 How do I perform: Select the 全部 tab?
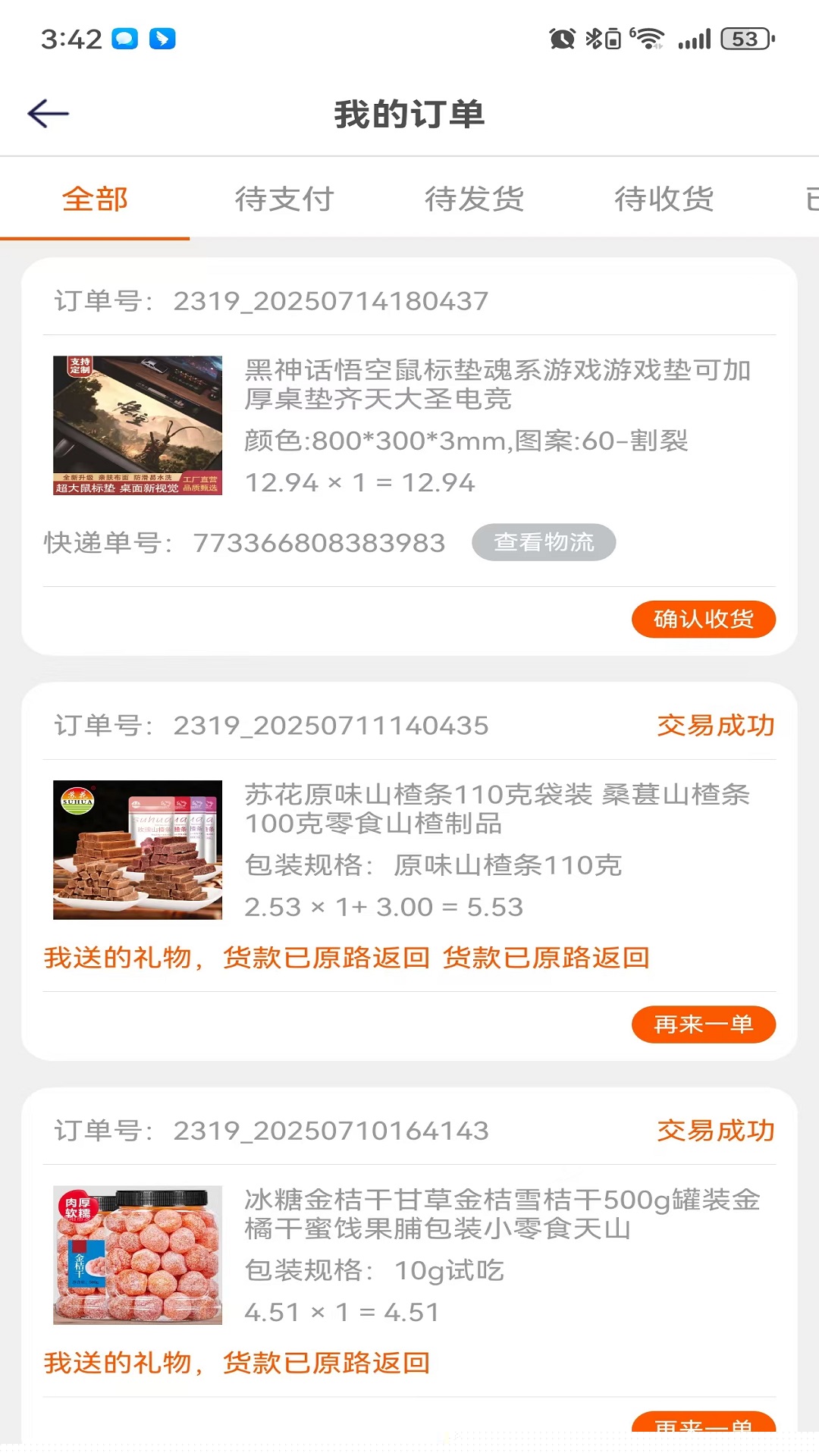(95, 199)
